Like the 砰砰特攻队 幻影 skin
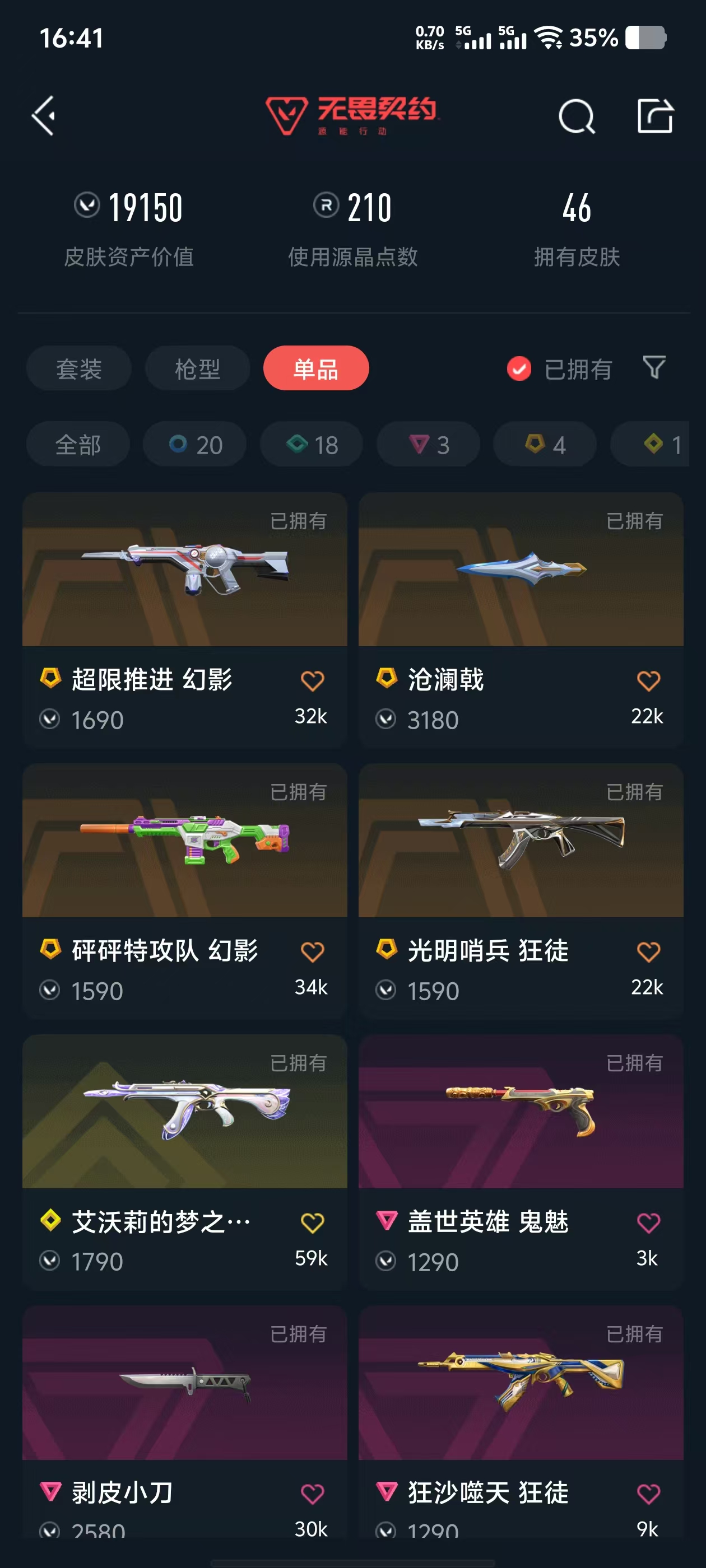This screenshot has width=706, height=1568. (312, 951)
